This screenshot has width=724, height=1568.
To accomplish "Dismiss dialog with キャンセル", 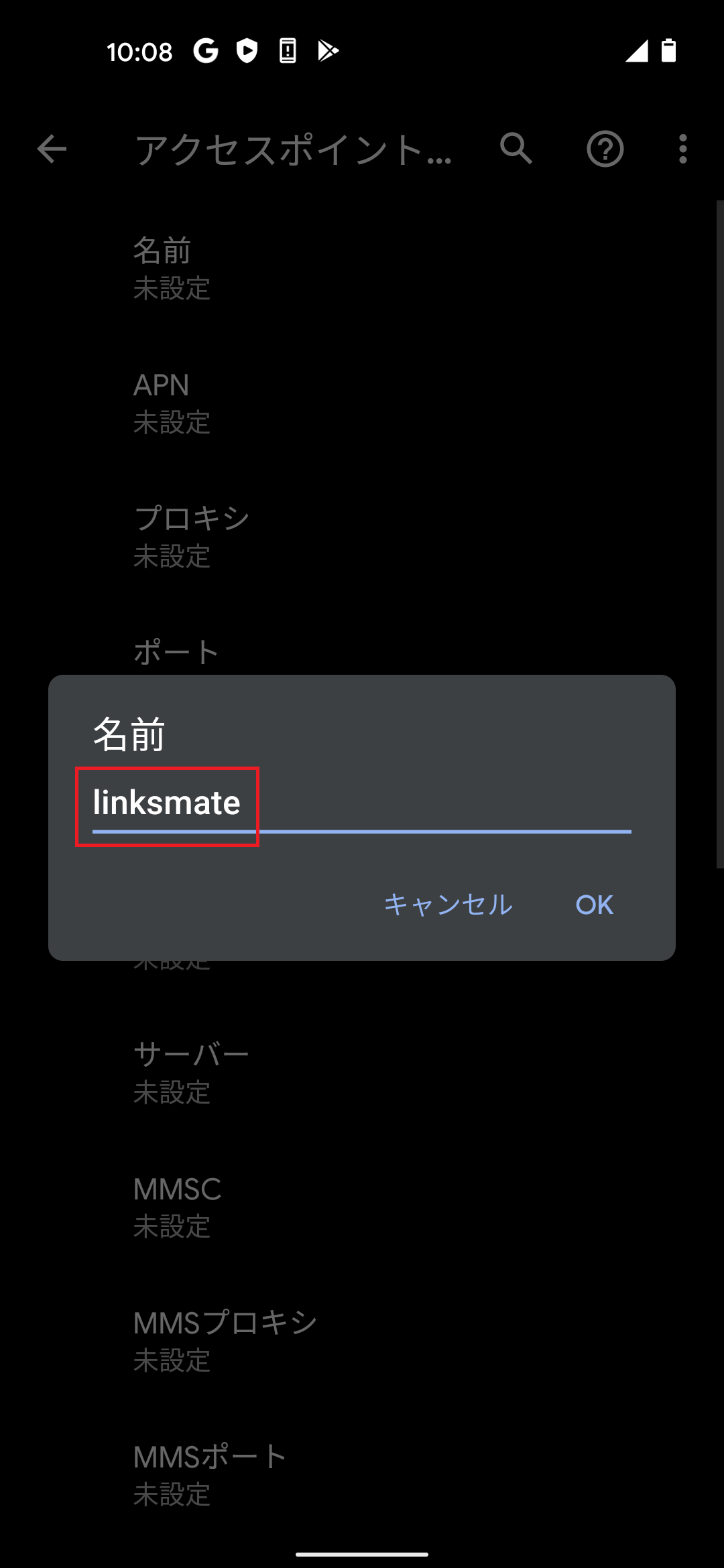I will tap(448, 905).
